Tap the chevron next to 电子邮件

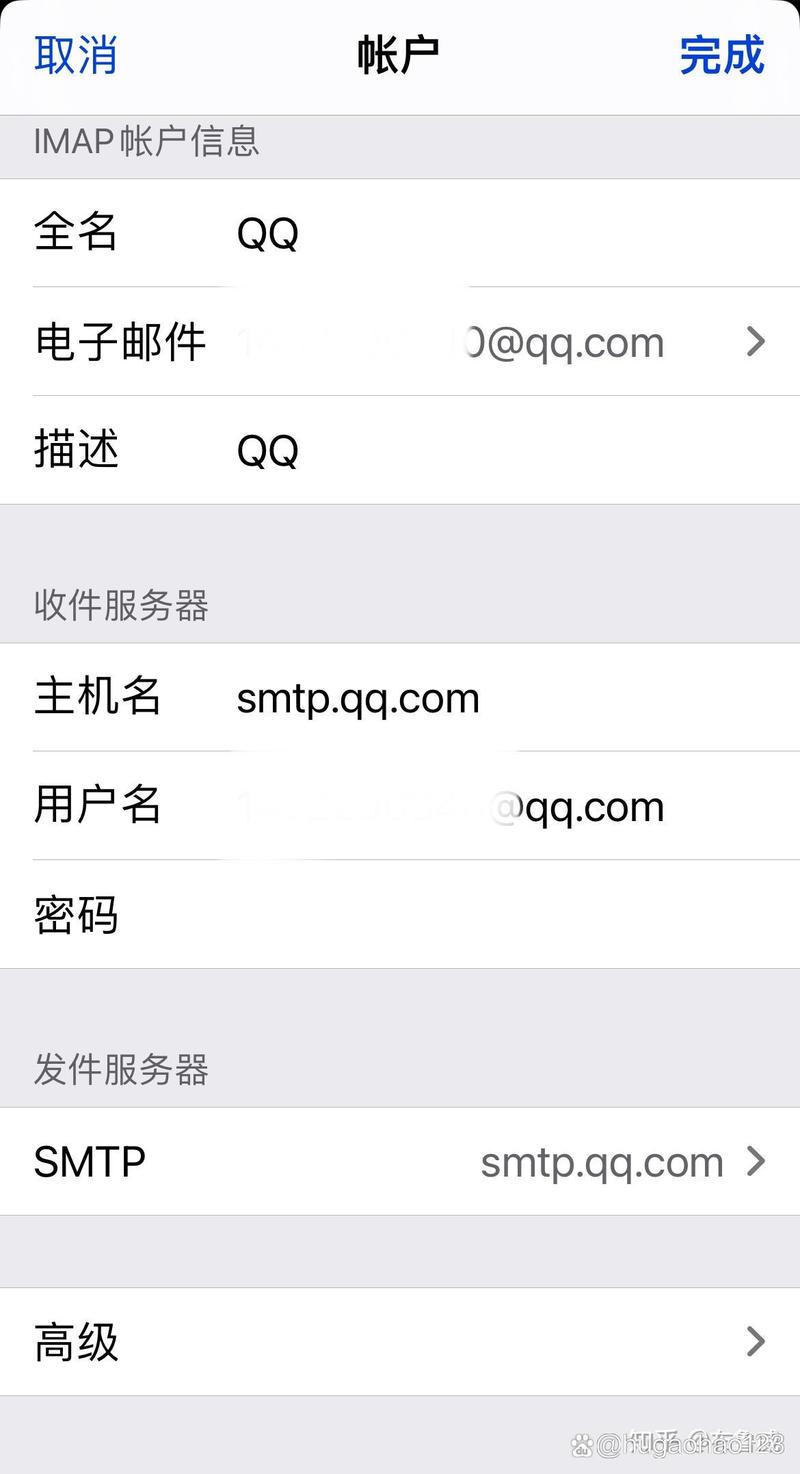pyautogui.click(x=756, y=342)
